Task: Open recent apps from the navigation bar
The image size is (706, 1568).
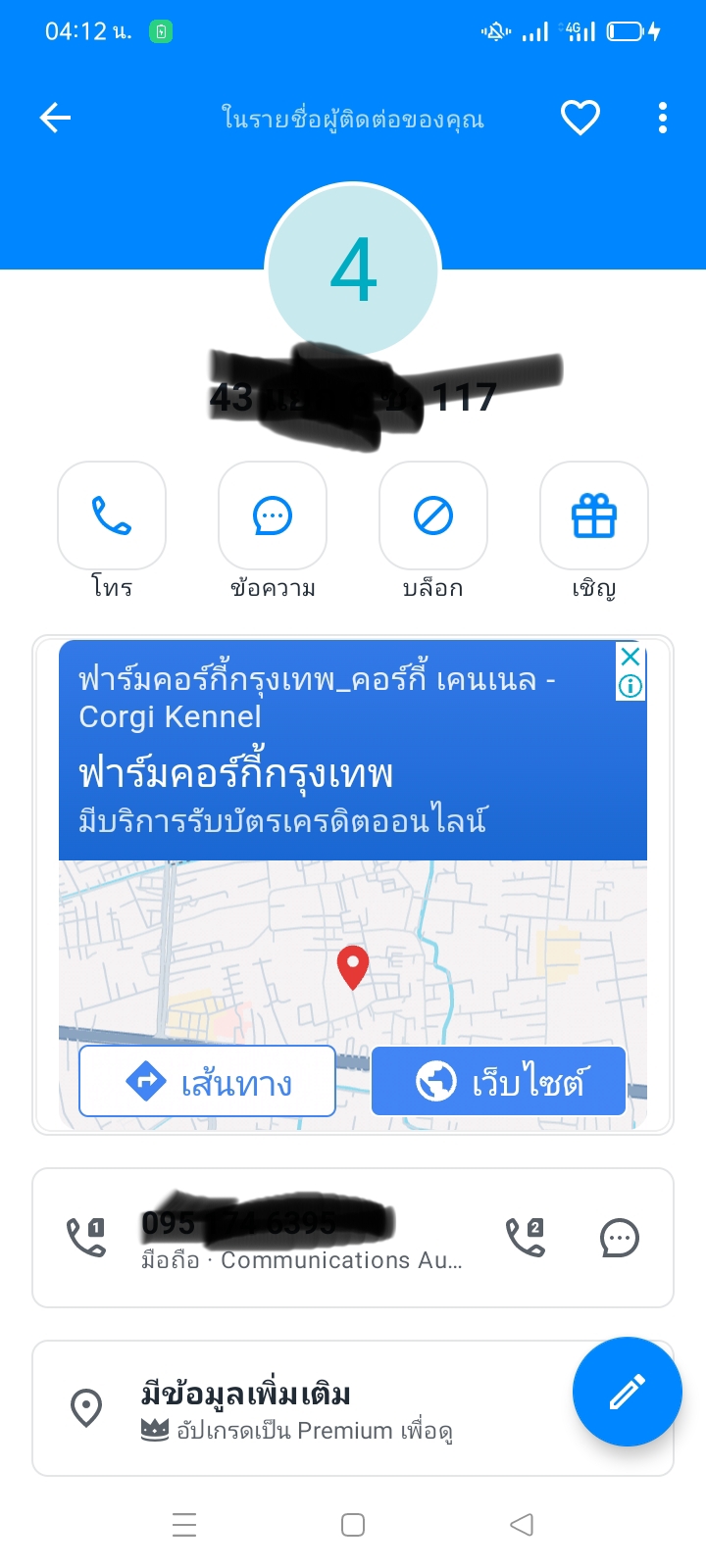Action: 184,1525
